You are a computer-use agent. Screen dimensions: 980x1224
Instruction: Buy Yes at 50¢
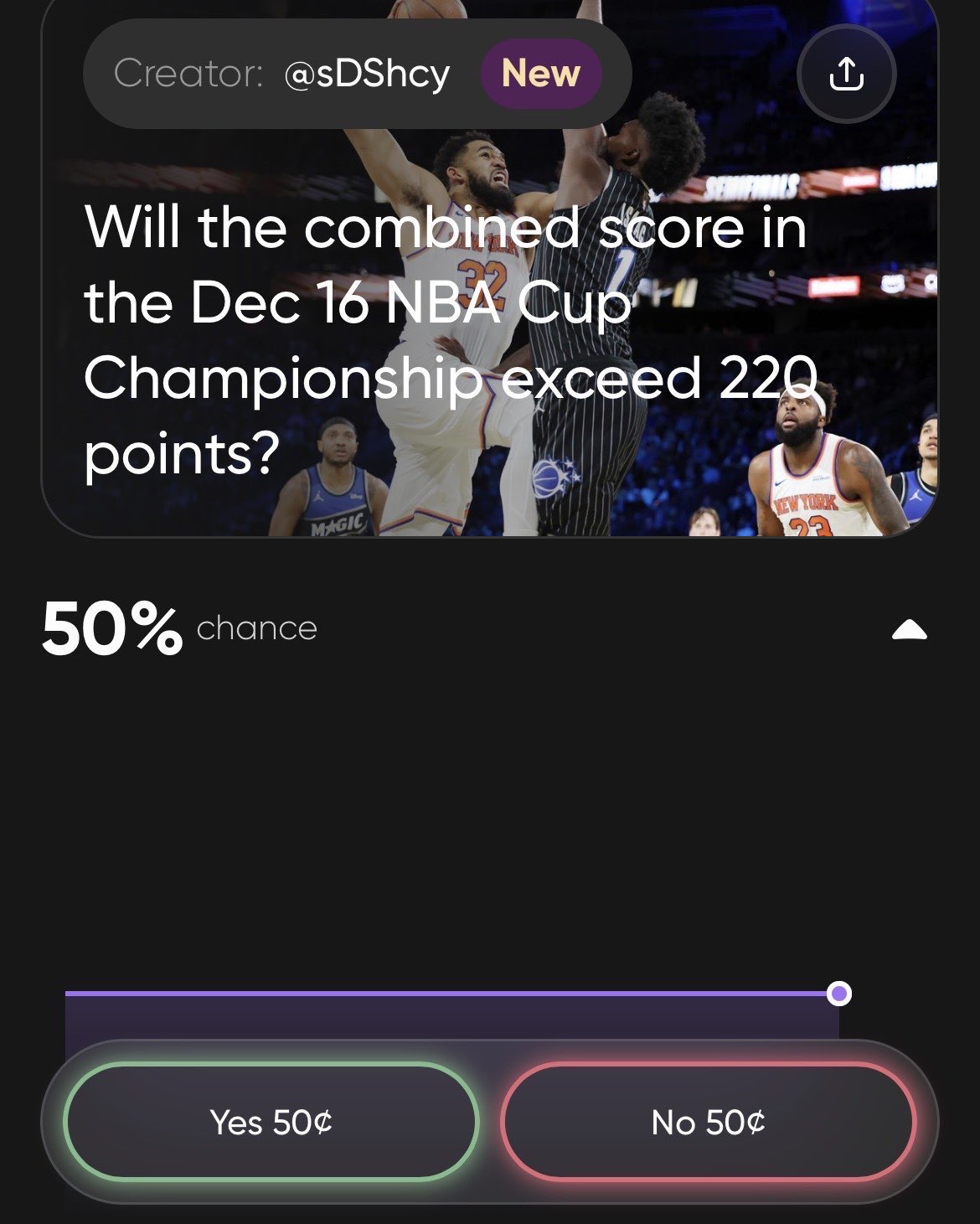point(271,1122)
